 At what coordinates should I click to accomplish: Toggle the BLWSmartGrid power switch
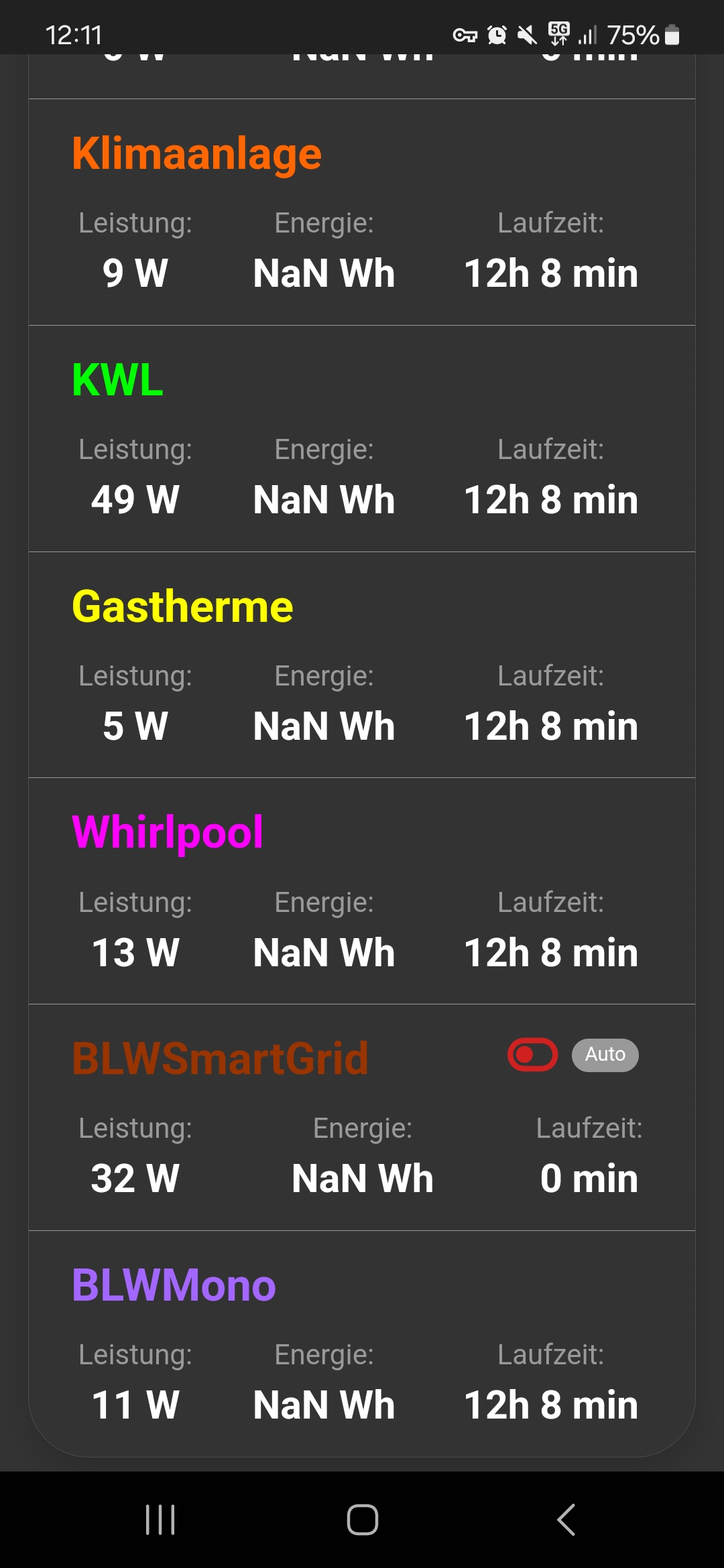tap(532, 1055)
